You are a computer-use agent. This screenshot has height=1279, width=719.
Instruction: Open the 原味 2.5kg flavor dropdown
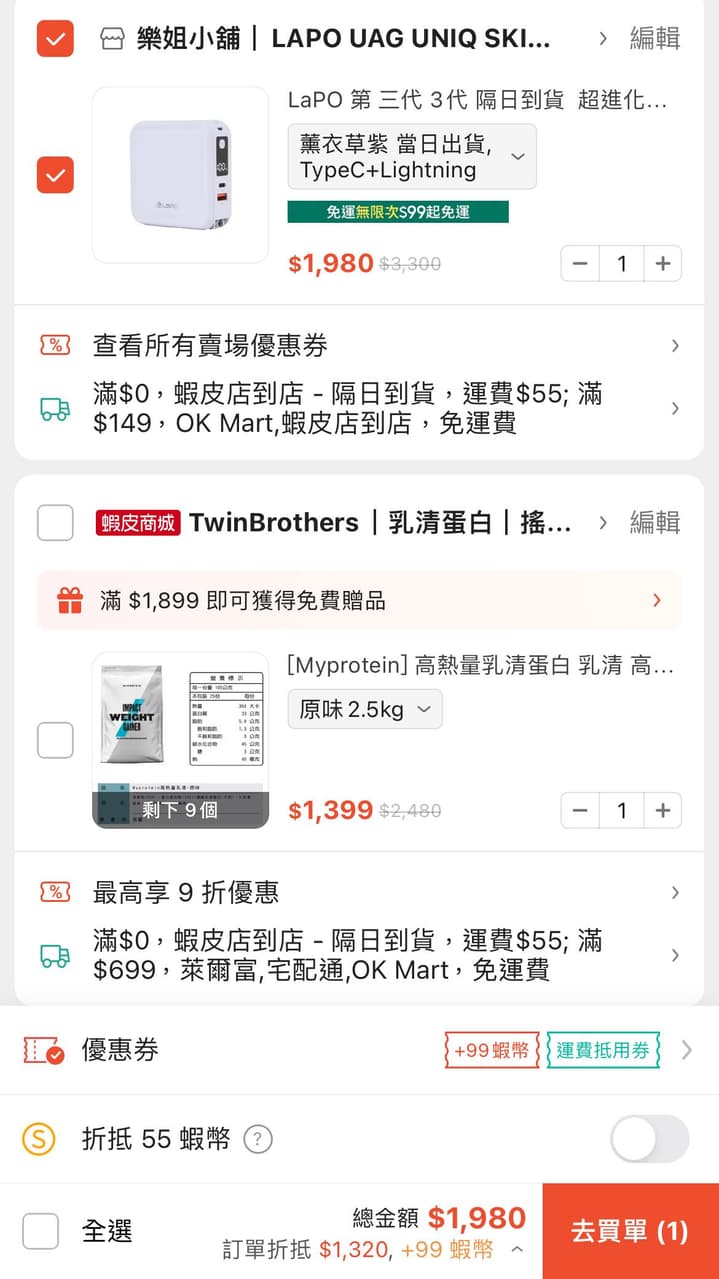(365, 710)
